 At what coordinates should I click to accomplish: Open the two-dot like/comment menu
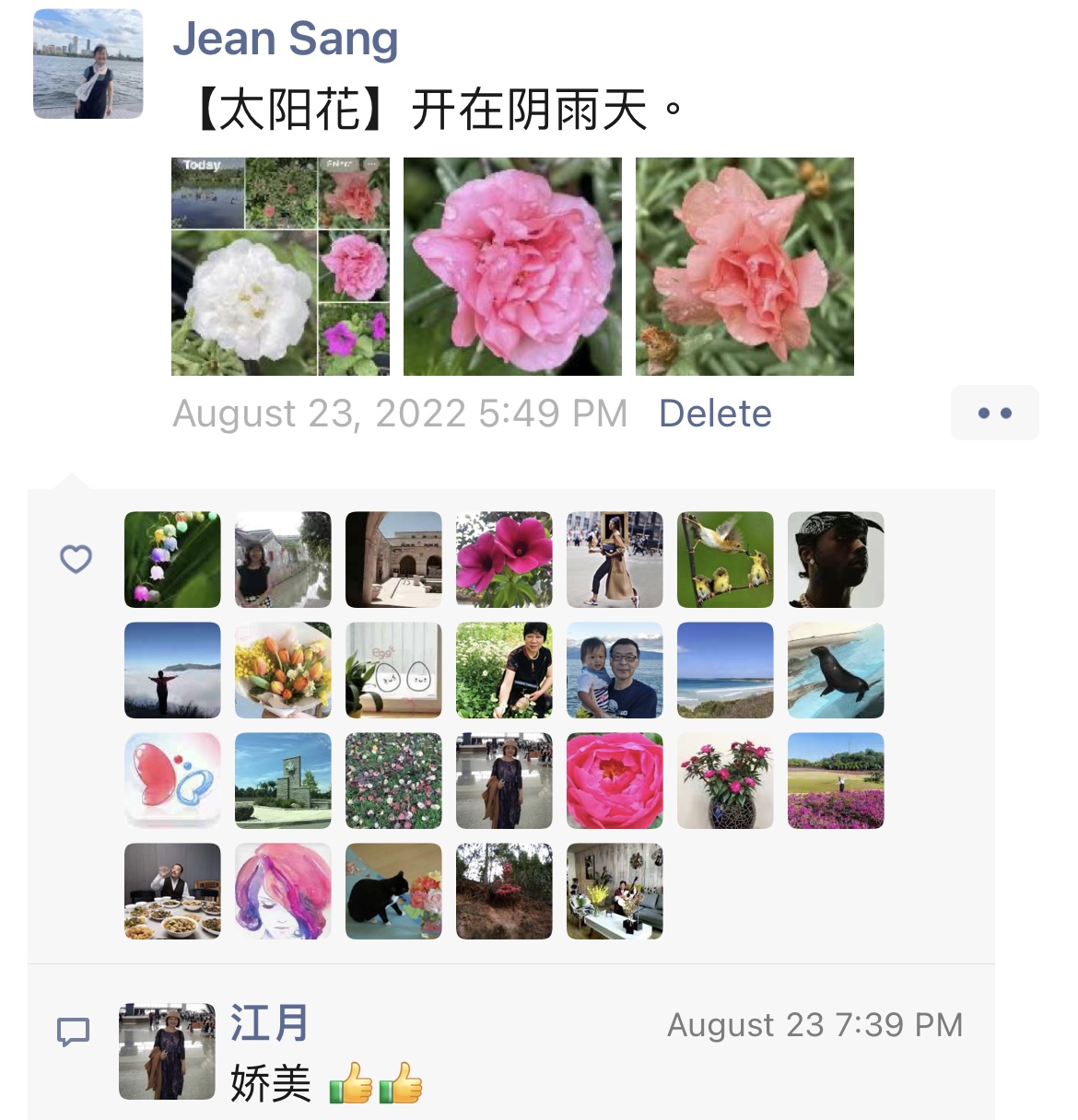click(x=994, y=414)
